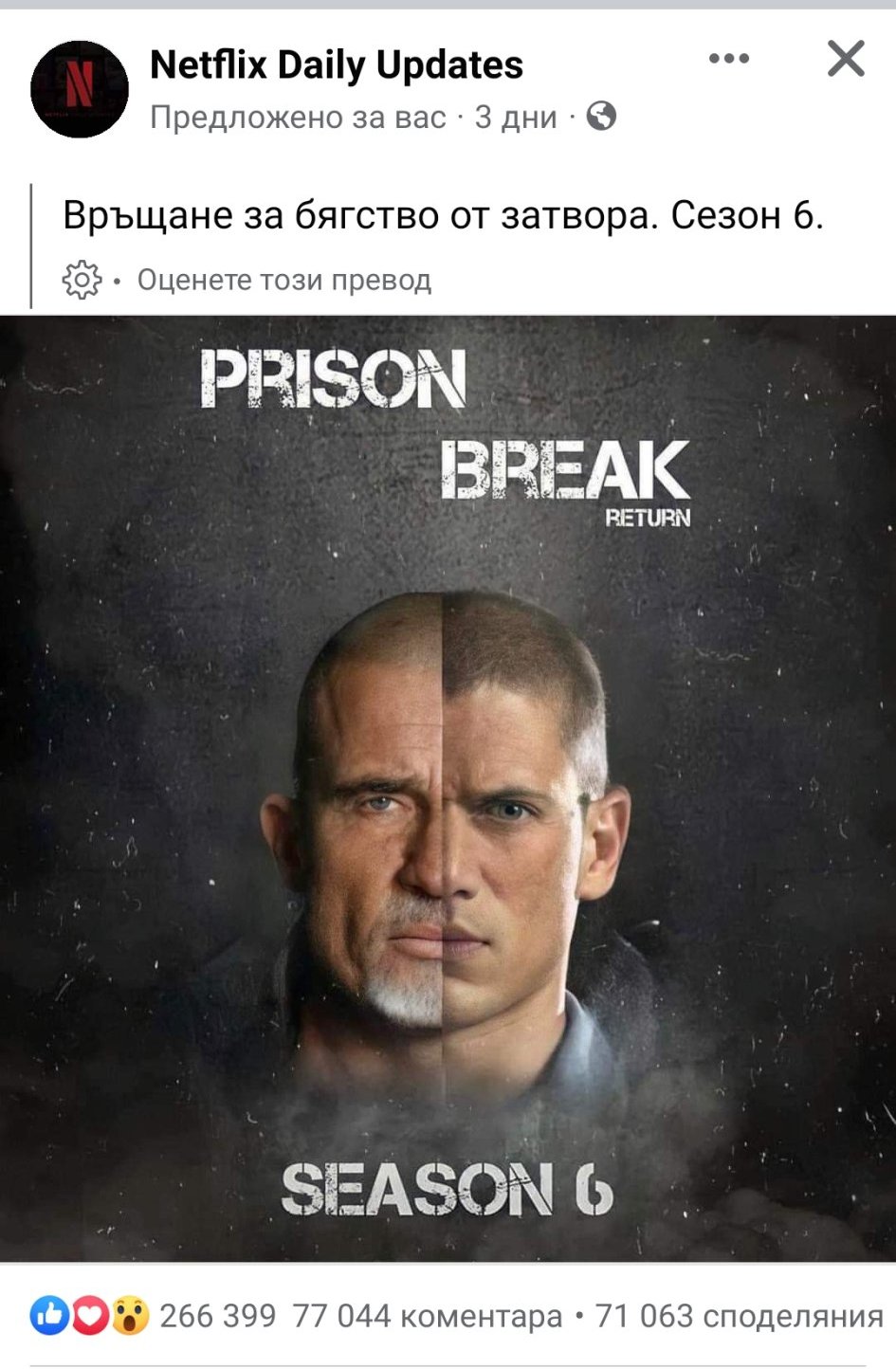This screenshot has width=896, height=1369.
Task: Open the Prison Break Season 6 image
Action: (448, 789)
